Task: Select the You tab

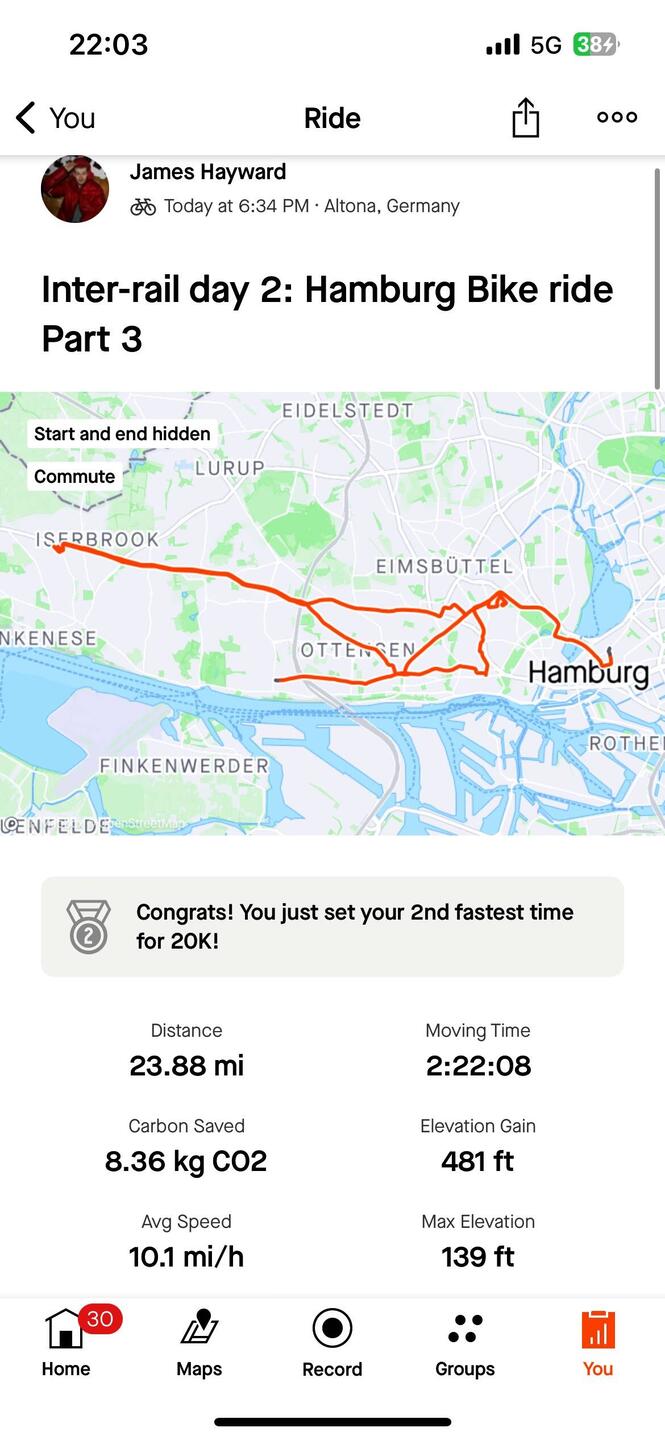Action: 598,1343
